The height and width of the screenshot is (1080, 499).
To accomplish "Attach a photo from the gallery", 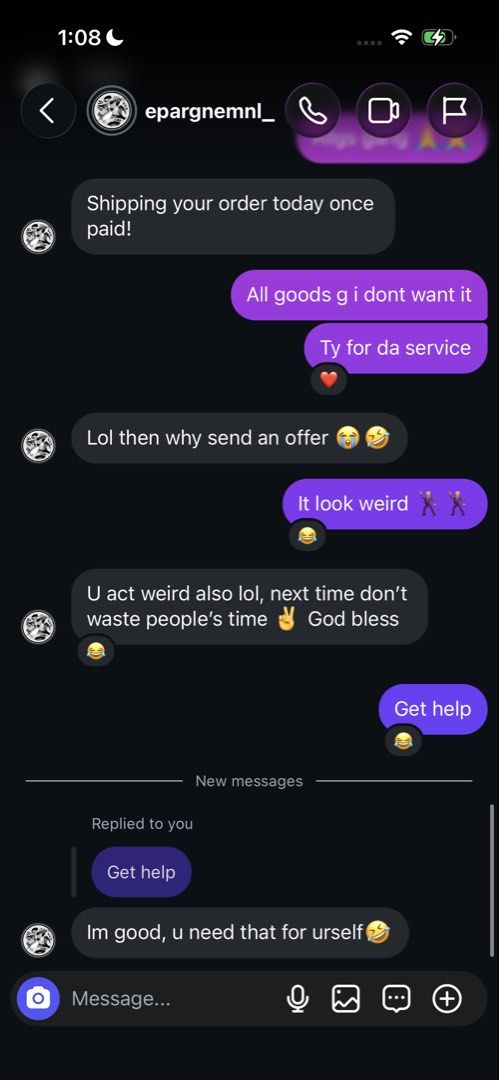I will (346, 998).
